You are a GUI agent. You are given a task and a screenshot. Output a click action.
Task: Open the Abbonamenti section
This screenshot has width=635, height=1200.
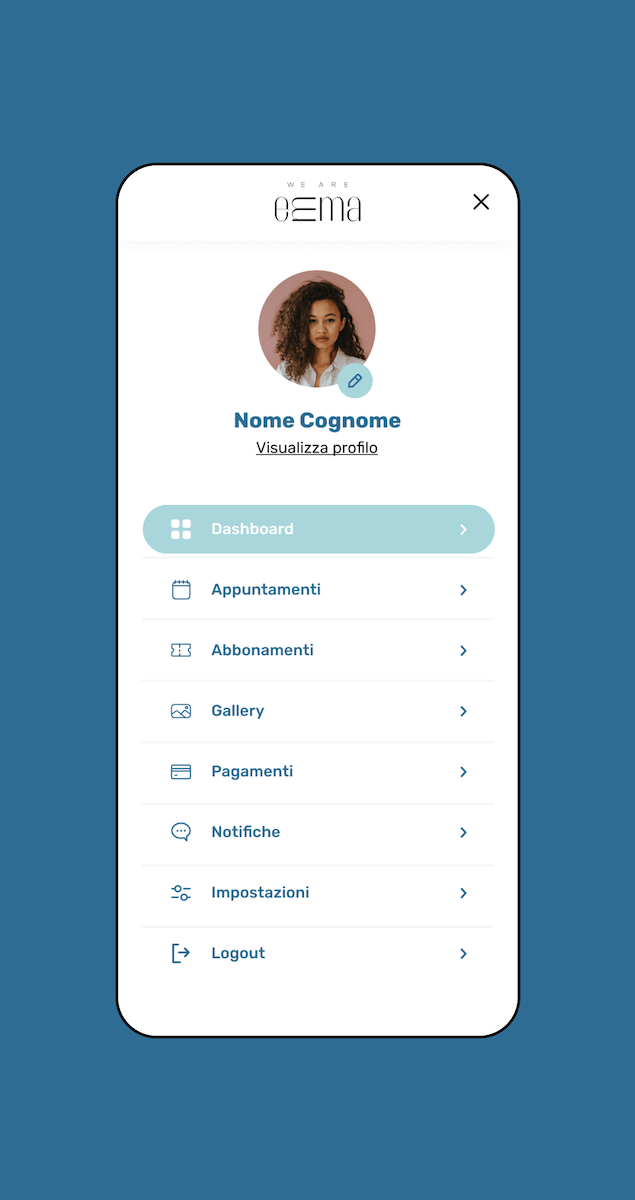(318, 650)
